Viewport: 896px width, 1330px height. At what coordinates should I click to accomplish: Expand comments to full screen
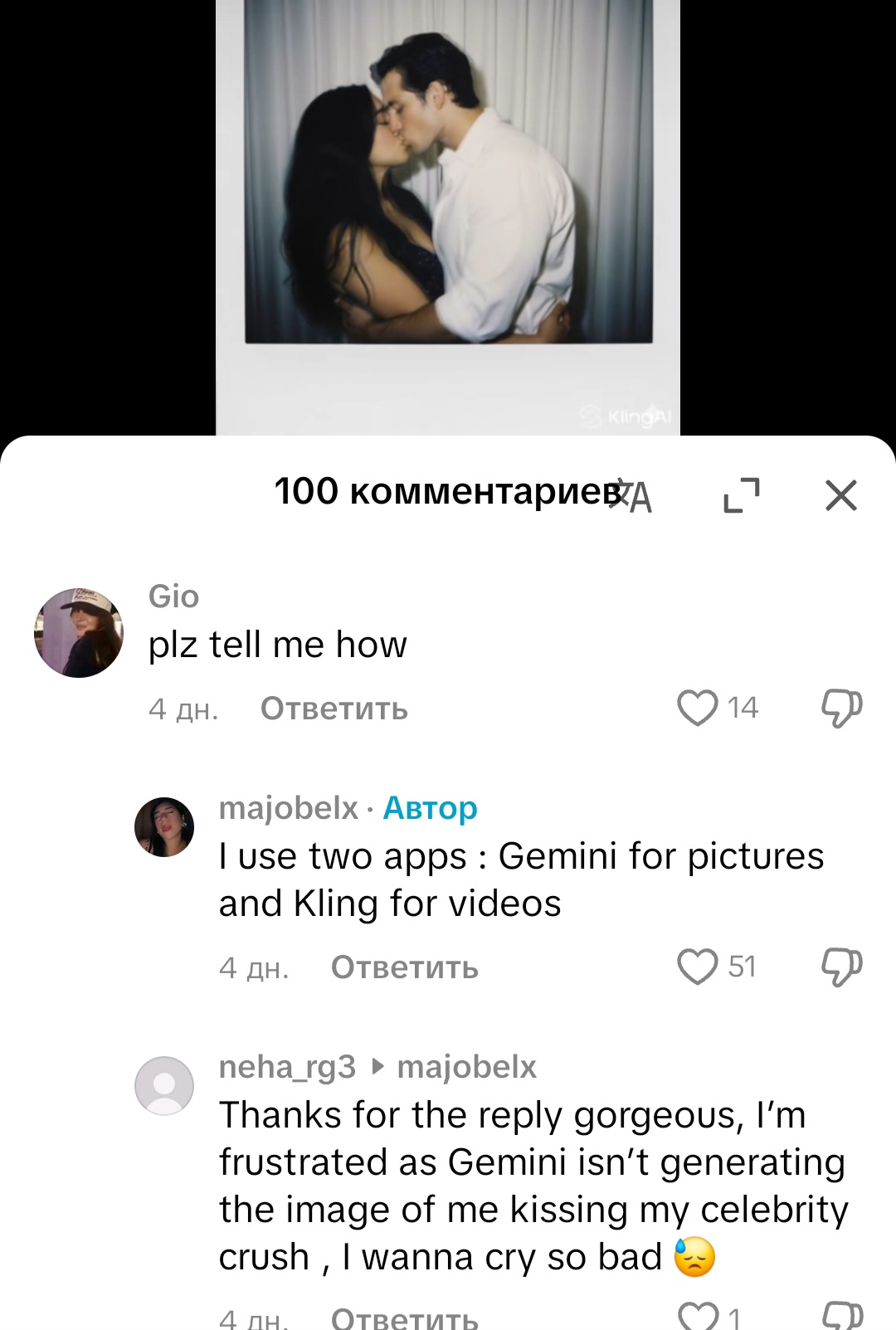tap(741, 495)
